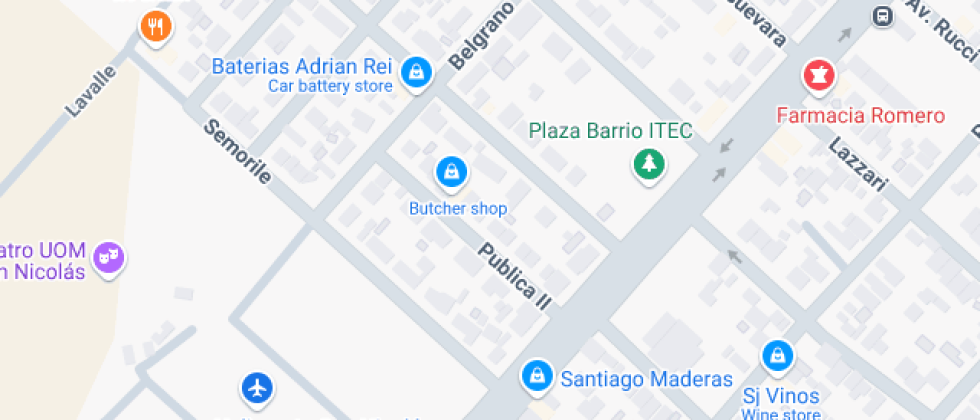Screen dimensions: 980x420
Task: Open the Baterias Adrian Rei store pin
Action: coord(416,74)
